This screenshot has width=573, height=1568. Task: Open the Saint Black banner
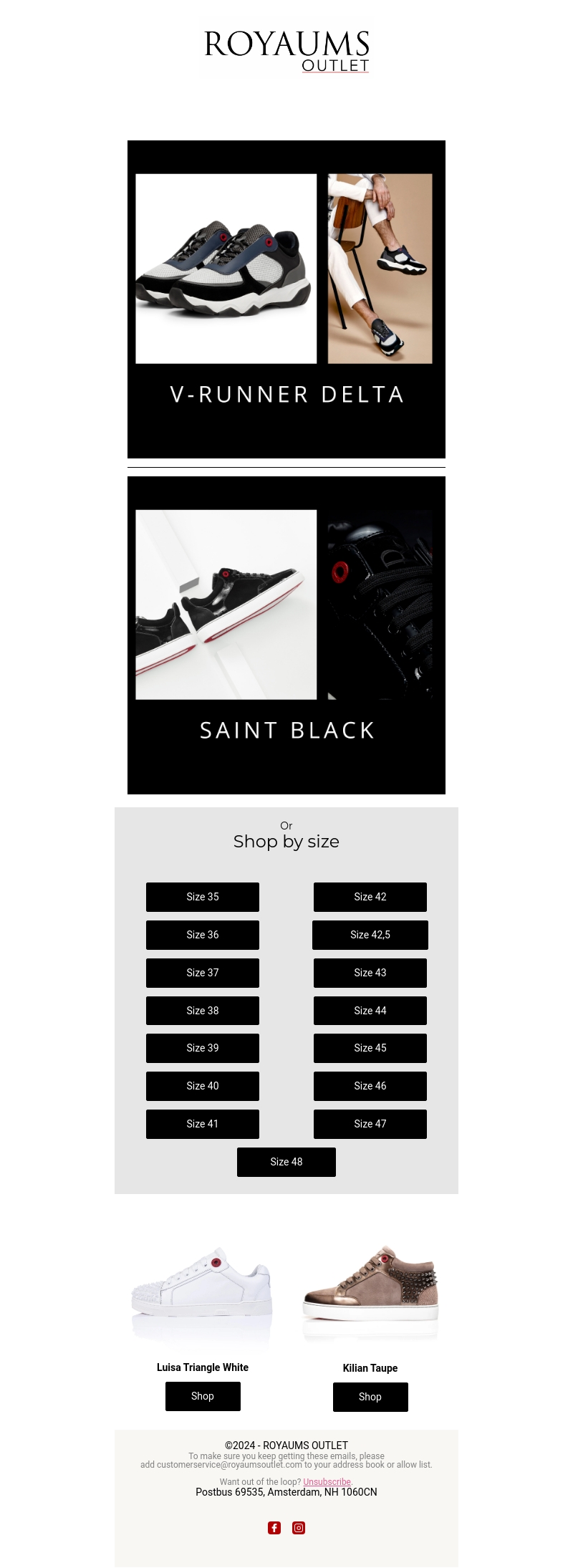286,635
